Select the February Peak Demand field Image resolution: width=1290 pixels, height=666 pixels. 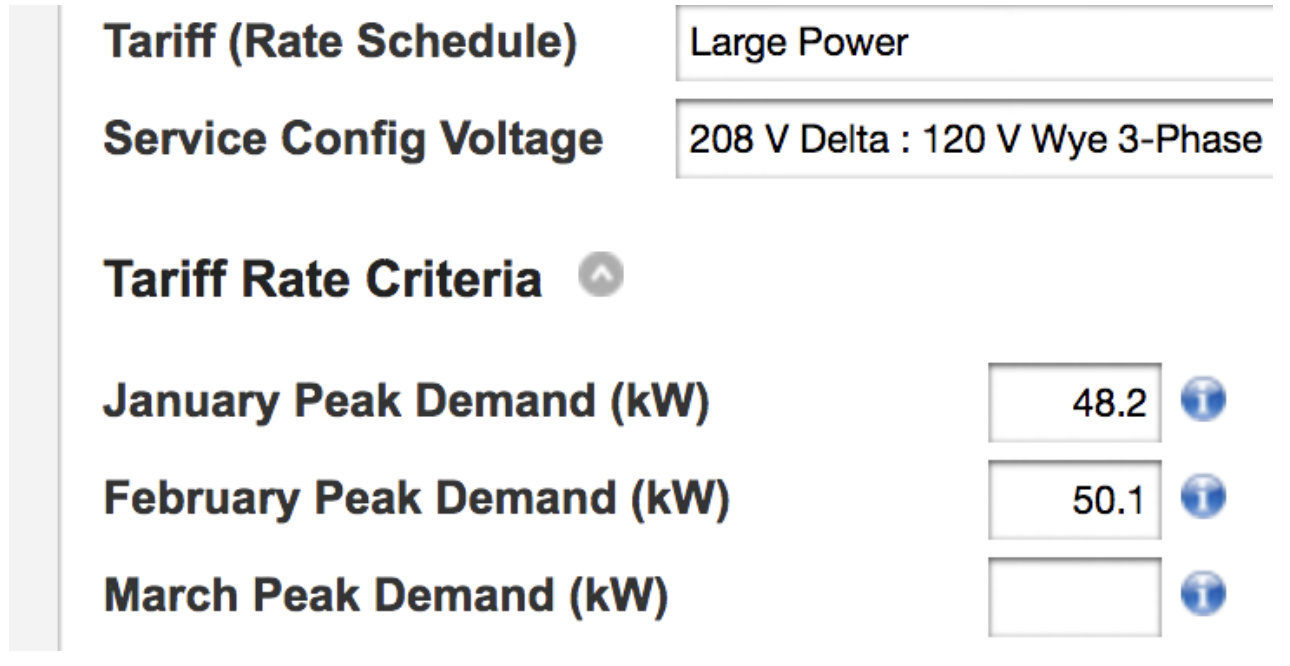[1075, 499]
